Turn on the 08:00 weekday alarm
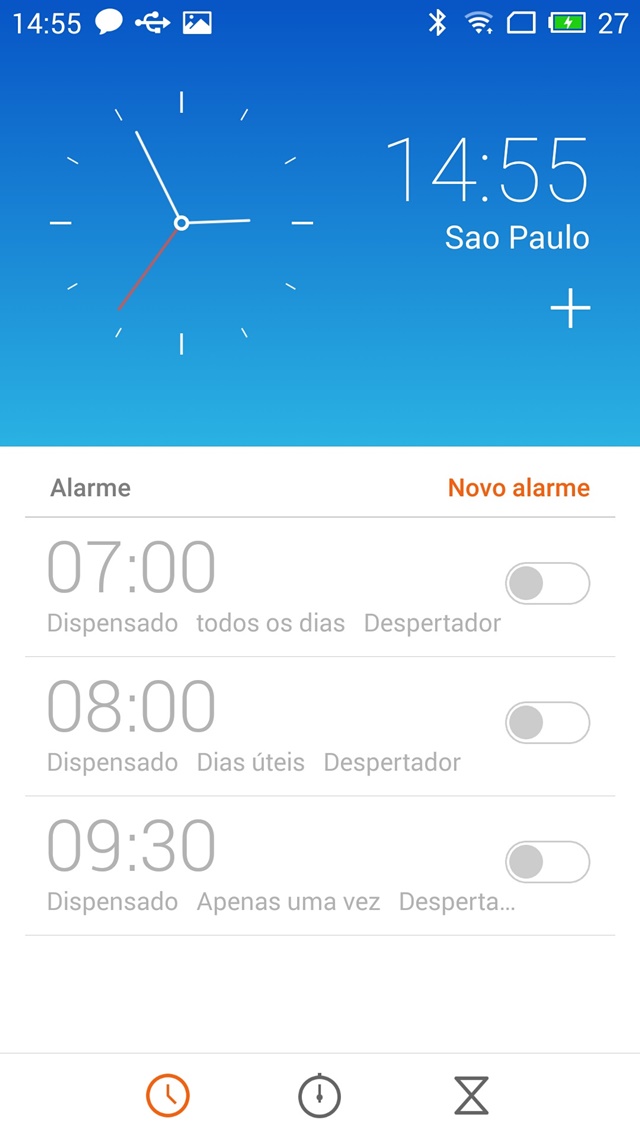 click(548, 723)
